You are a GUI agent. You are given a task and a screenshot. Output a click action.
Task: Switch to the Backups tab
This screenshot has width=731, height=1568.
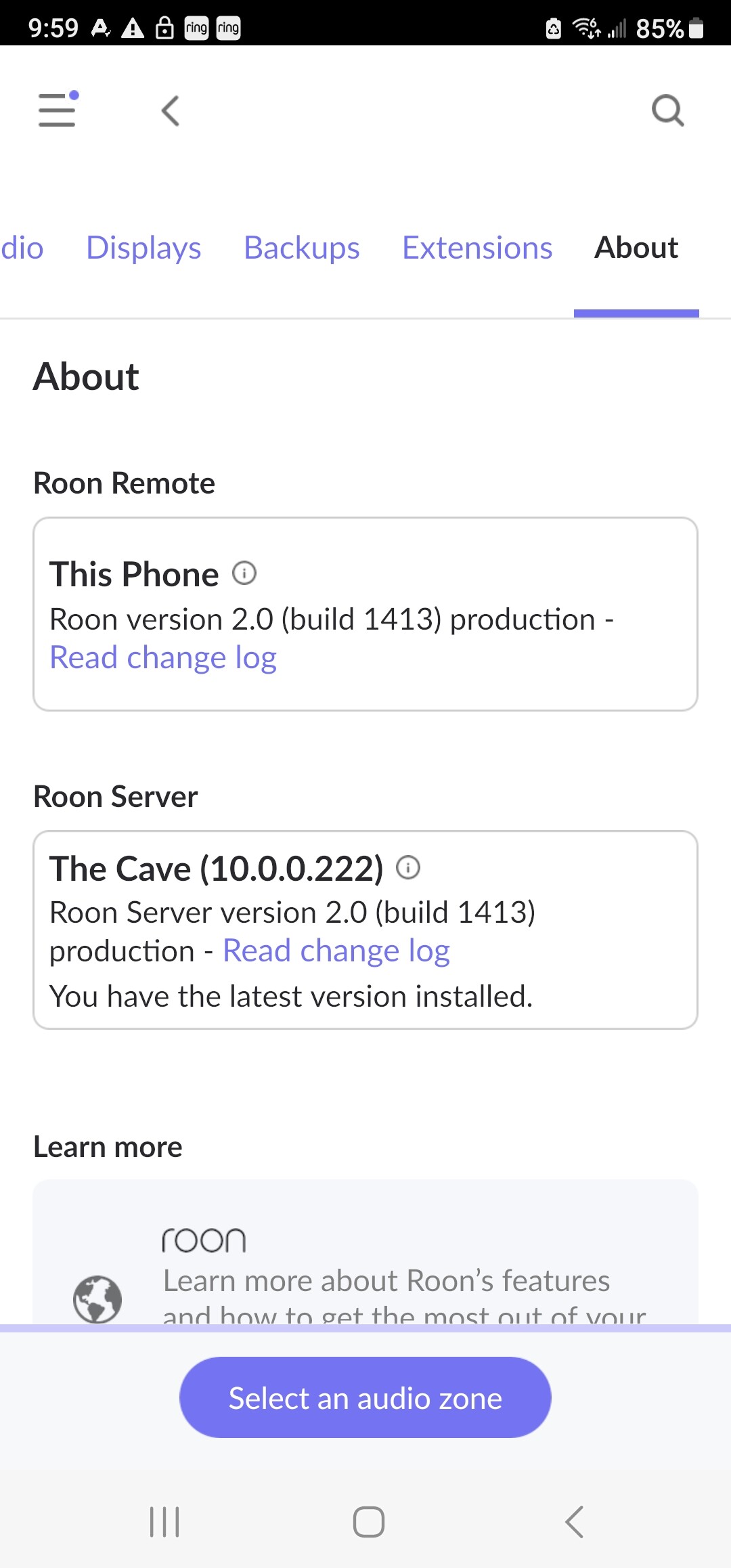click(302, 248)
